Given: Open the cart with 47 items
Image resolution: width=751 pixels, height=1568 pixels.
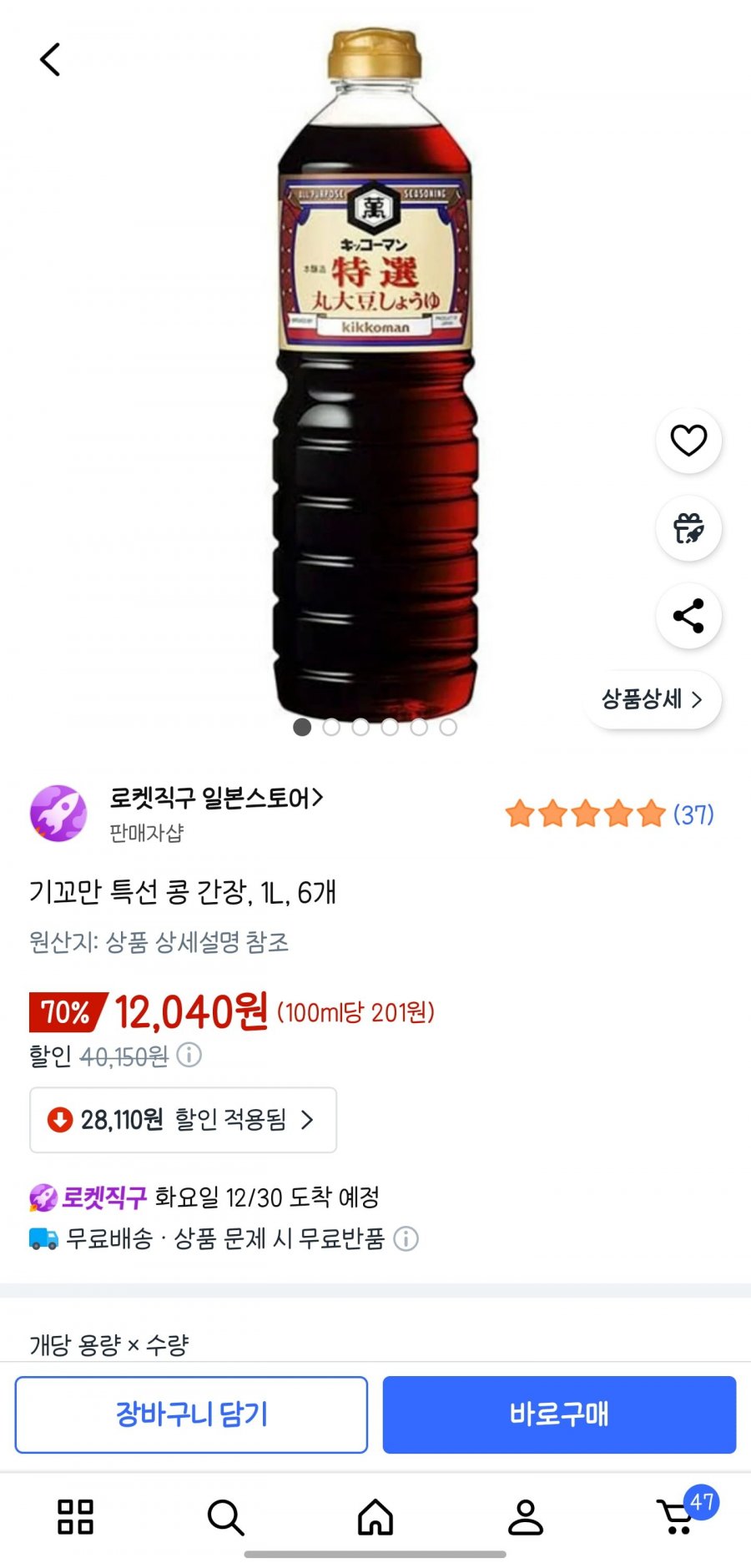Looking at the screenshot, I should [x=678, y=1516].
